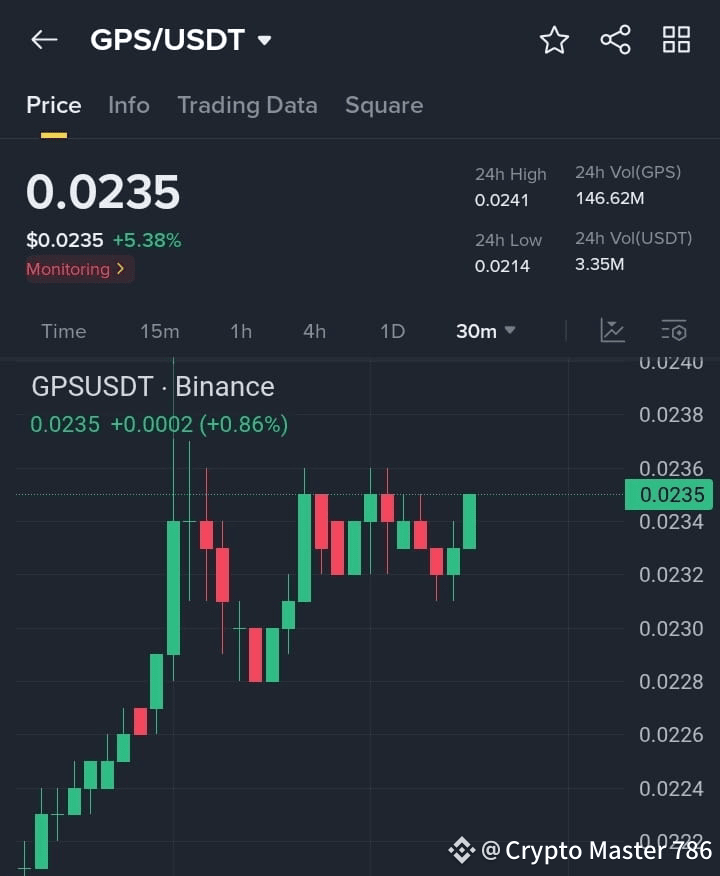720x876 pixels.
Task: Tap the back arrow to exit the chart
Action: tap(42, 40)
